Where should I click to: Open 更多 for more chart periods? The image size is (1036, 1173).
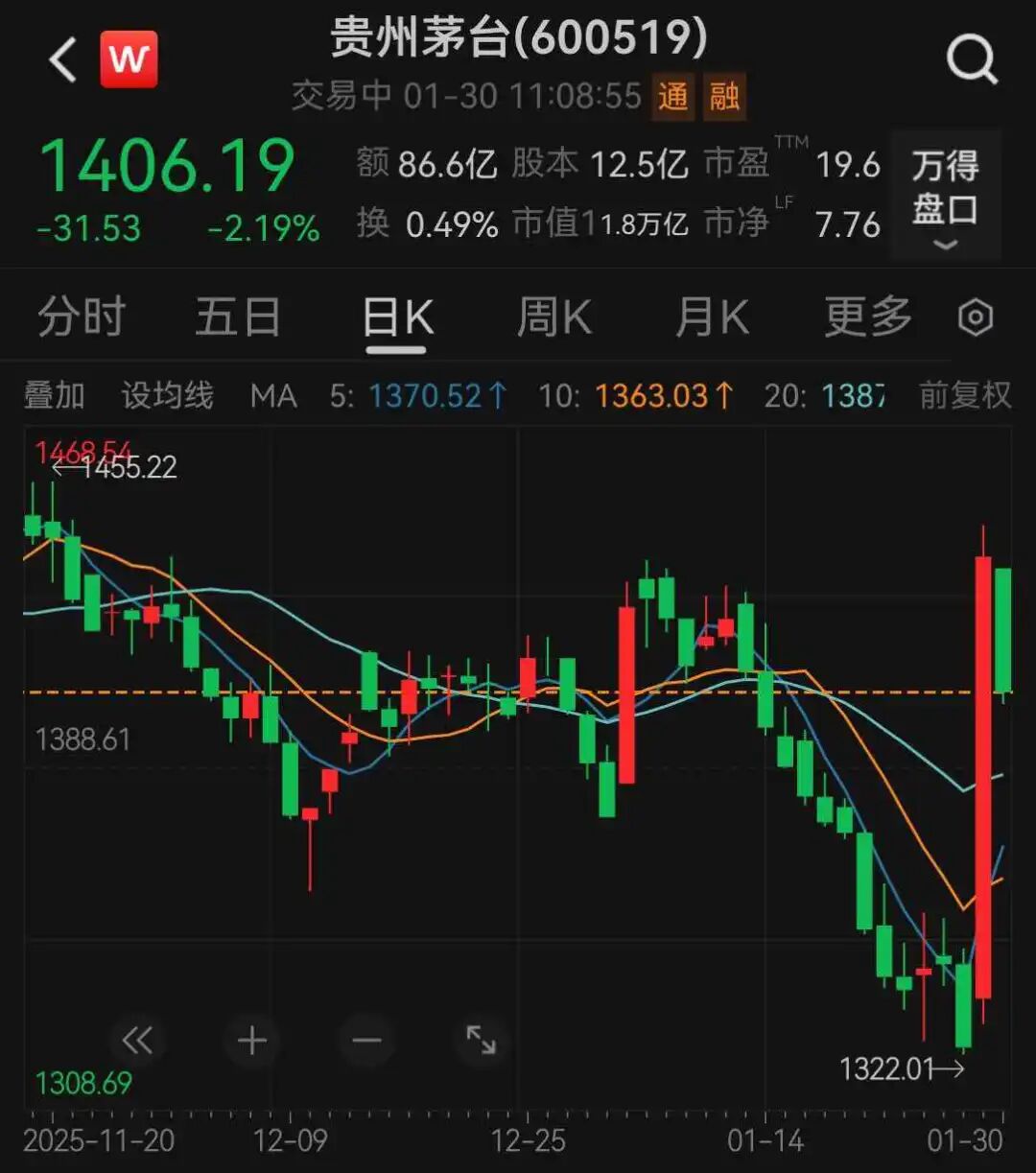(867, 317)
